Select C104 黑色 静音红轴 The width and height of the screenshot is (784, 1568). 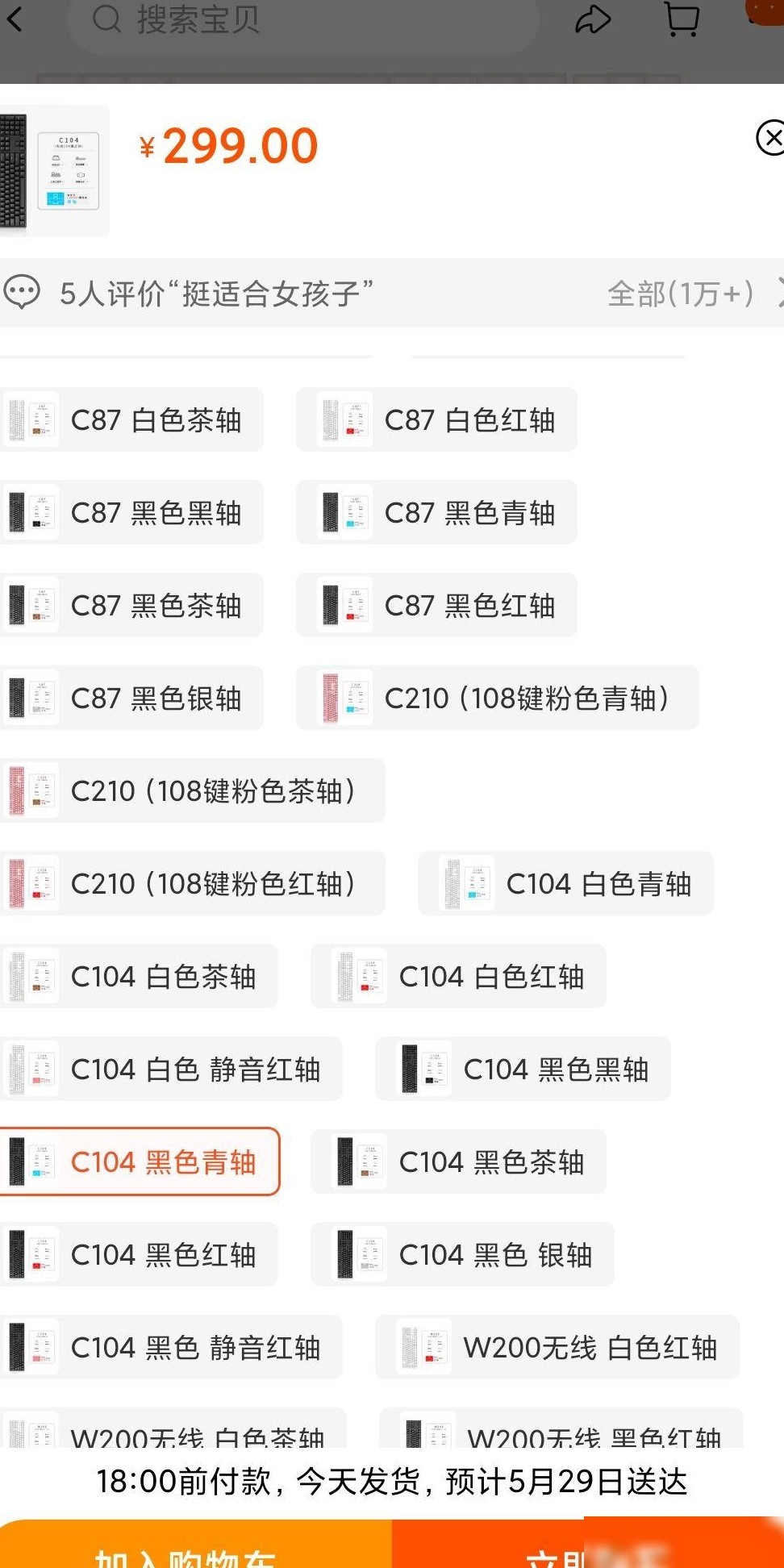pyautogui.click(x=171, y=1347)
